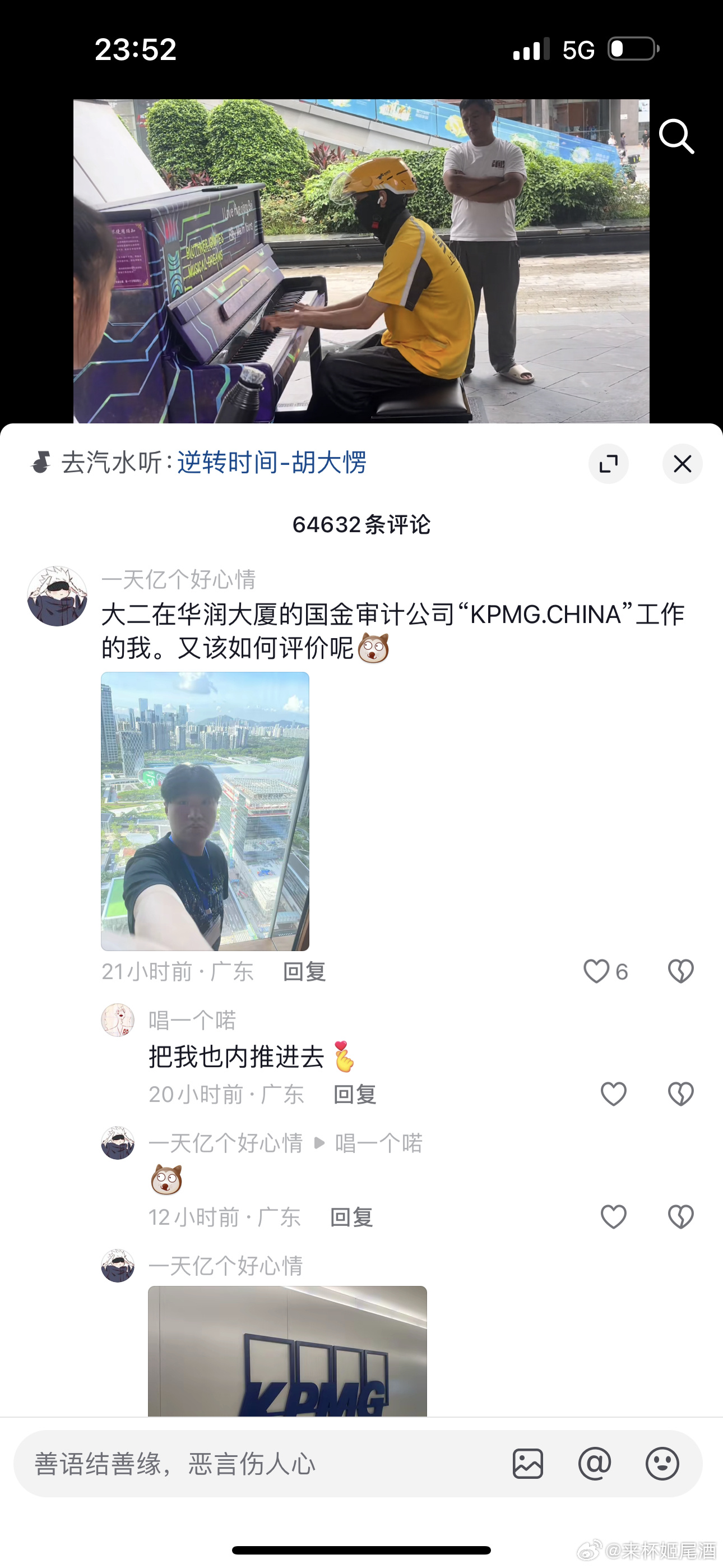Dislike the KPMG.CHINA comment
The width and height of the screenshot is (723, 1568).
pos(680,971)
